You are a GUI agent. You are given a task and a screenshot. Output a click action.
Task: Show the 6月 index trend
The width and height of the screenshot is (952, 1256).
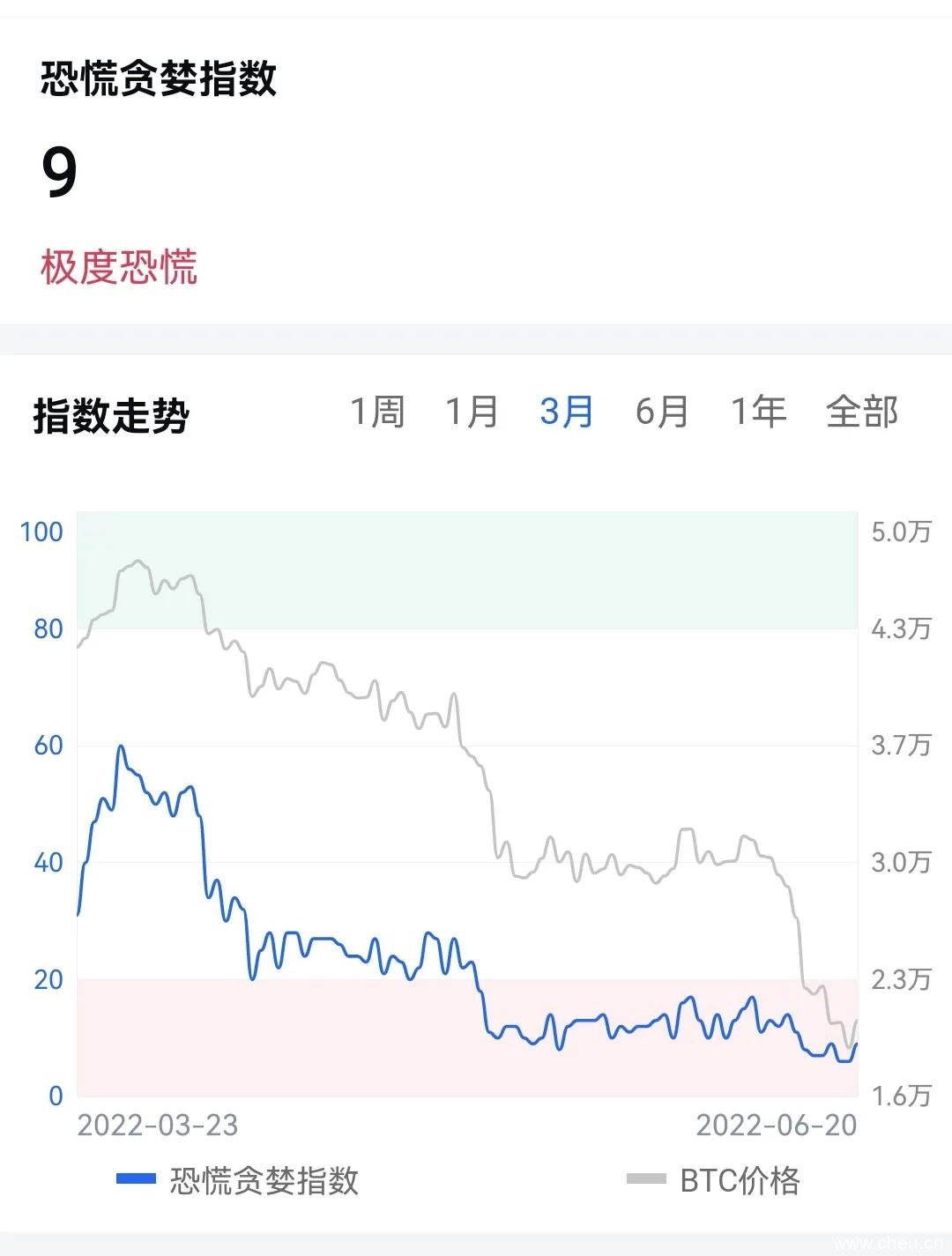tap(662, 412)
